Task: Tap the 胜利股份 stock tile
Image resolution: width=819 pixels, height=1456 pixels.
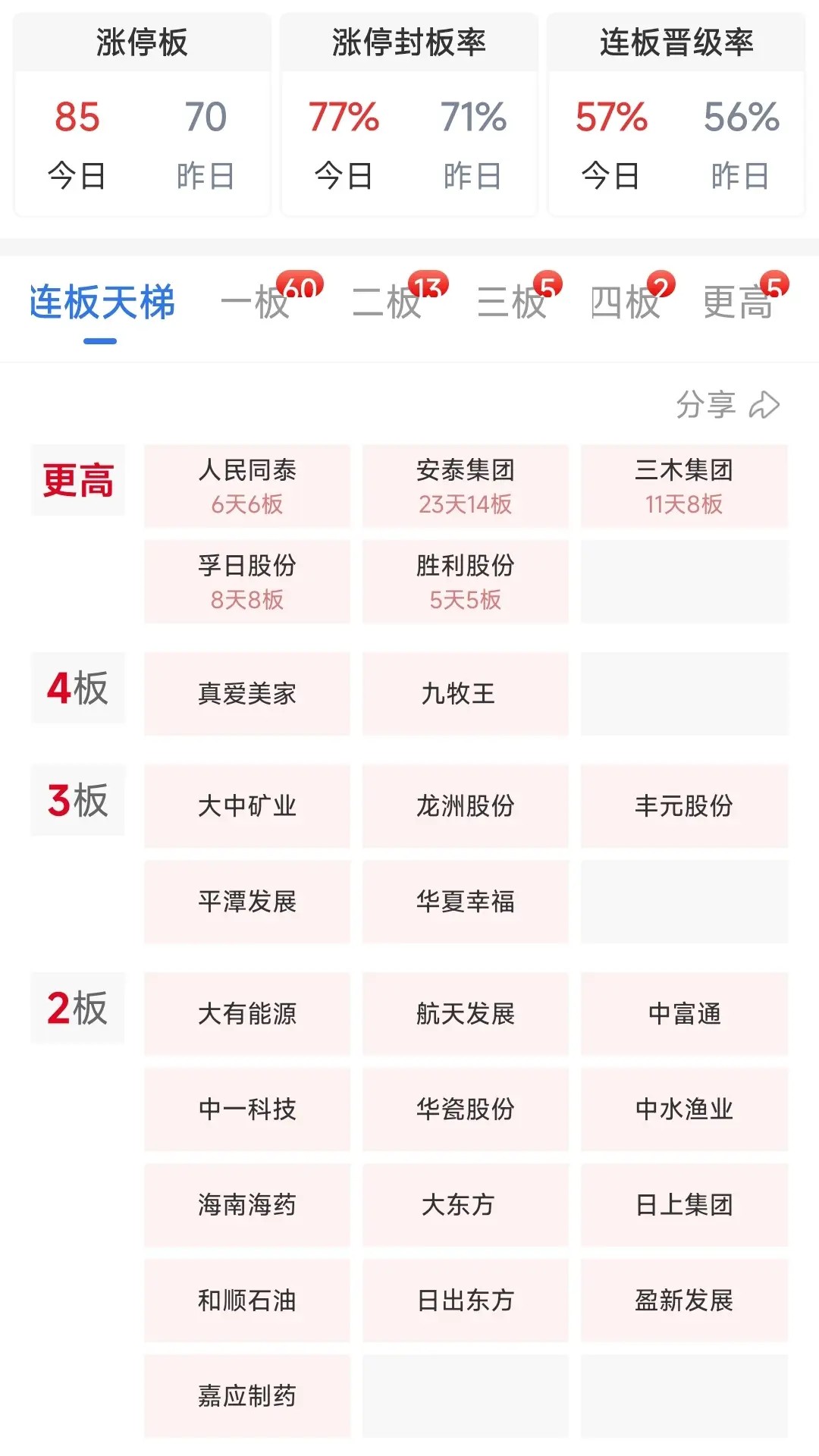Action: [x=466, y=582]
